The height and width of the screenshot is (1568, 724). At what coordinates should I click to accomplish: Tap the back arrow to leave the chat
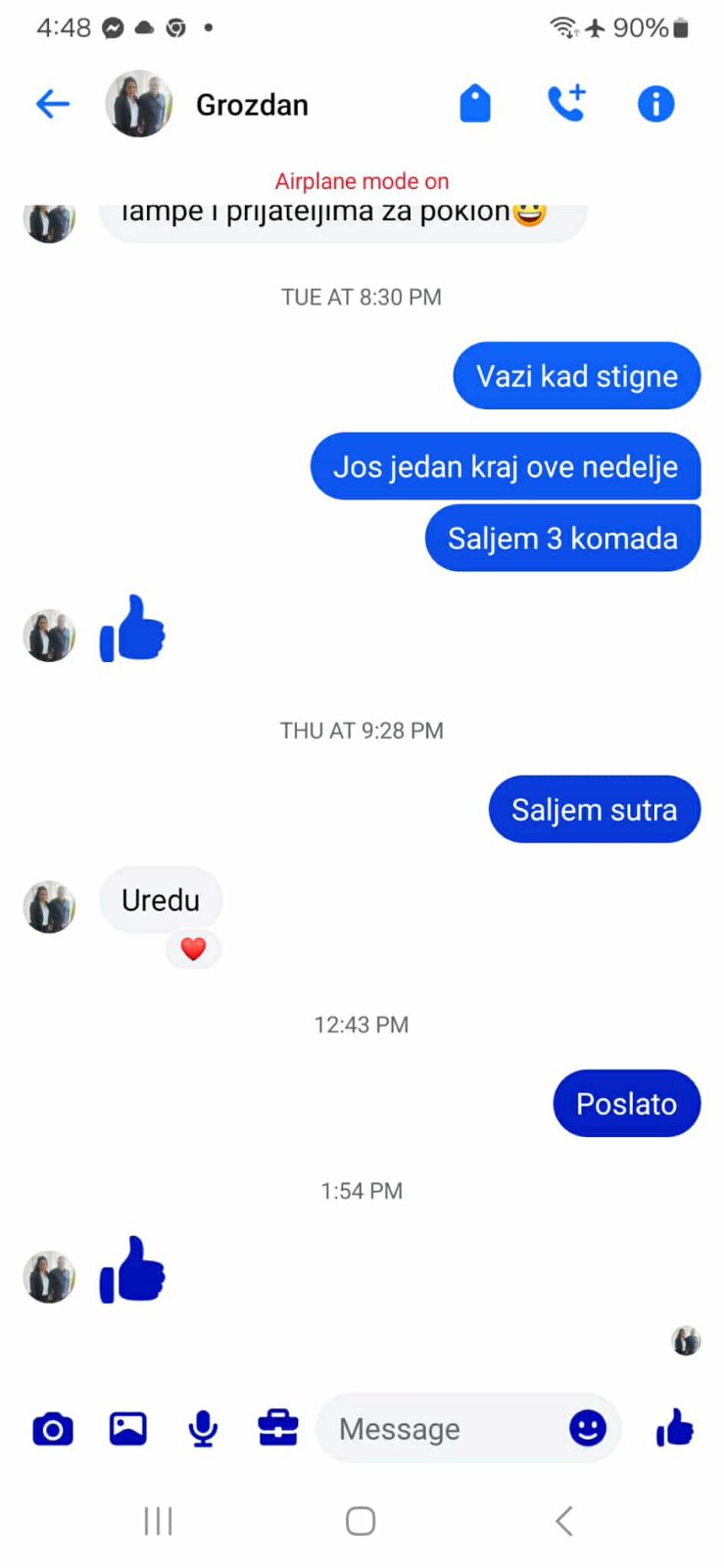(x=53, y=104)
